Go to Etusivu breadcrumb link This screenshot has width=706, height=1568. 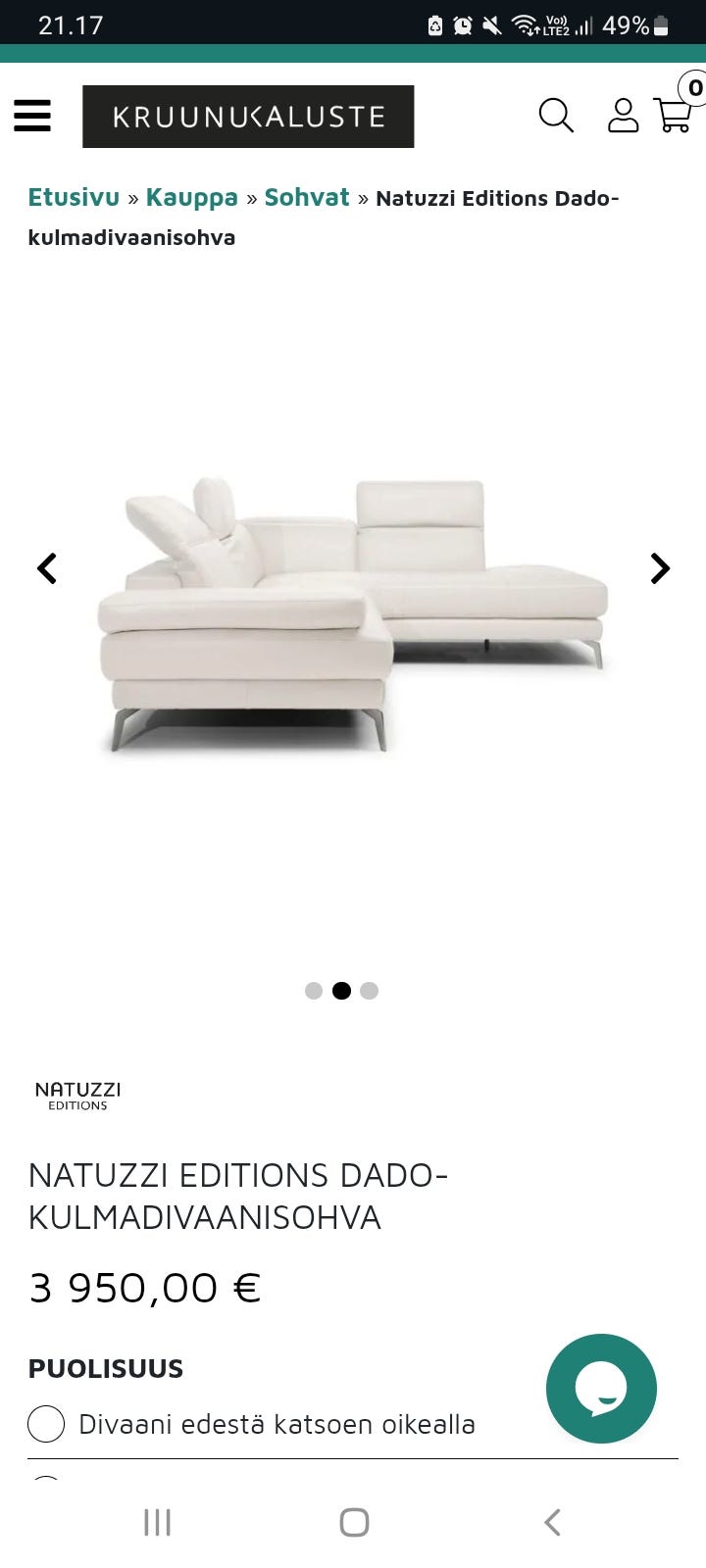pos(74,198)
